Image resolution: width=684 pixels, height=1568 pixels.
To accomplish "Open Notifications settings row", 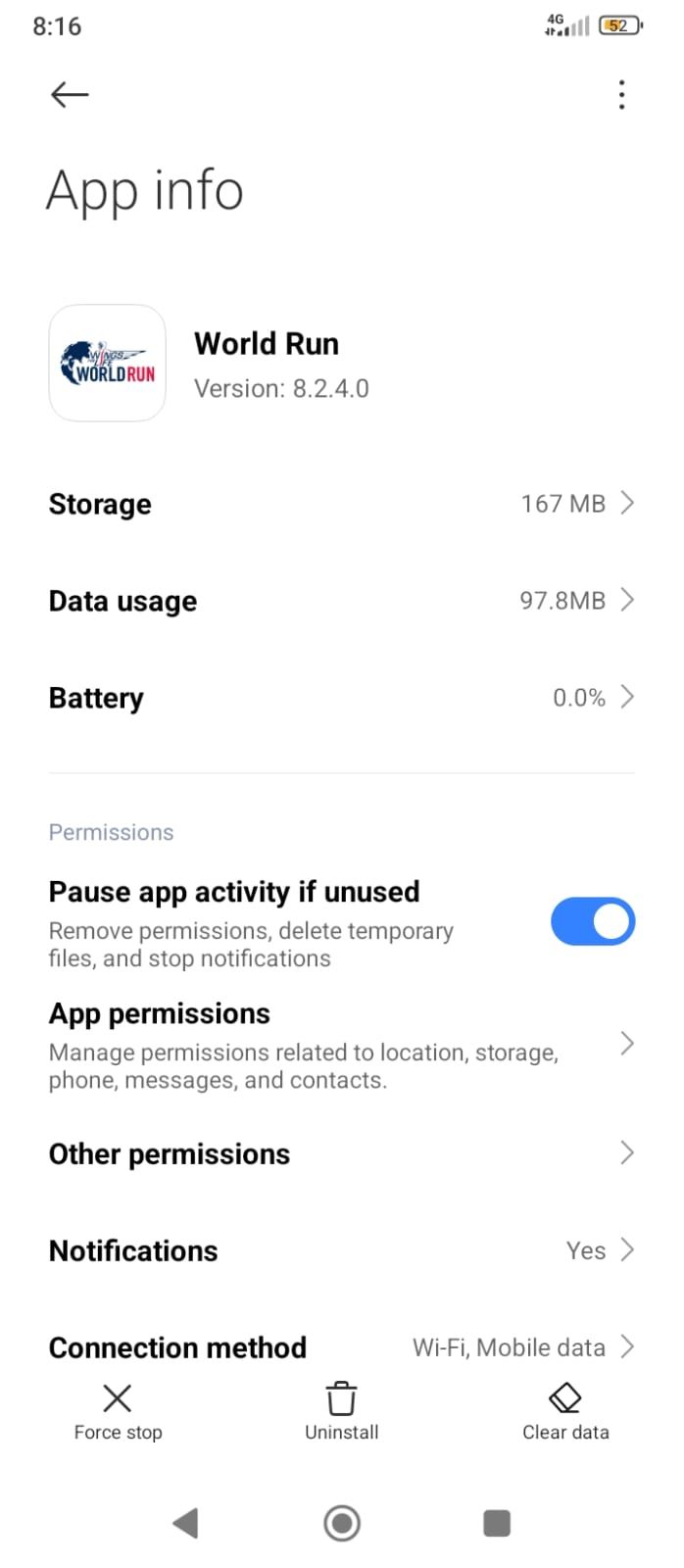I will click(342, 1250).
